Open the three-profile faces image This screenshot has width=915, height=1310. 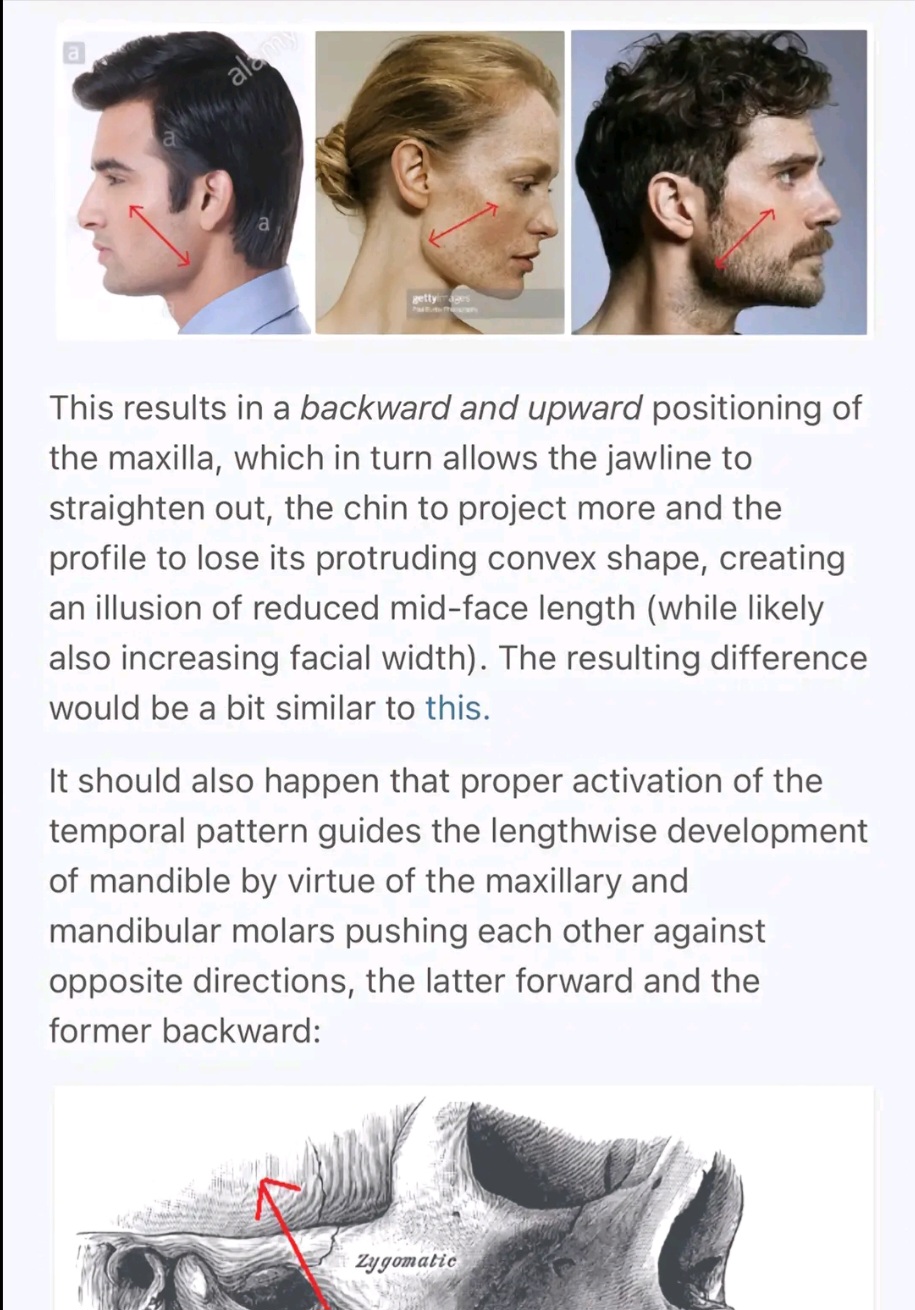coord(462,183)
